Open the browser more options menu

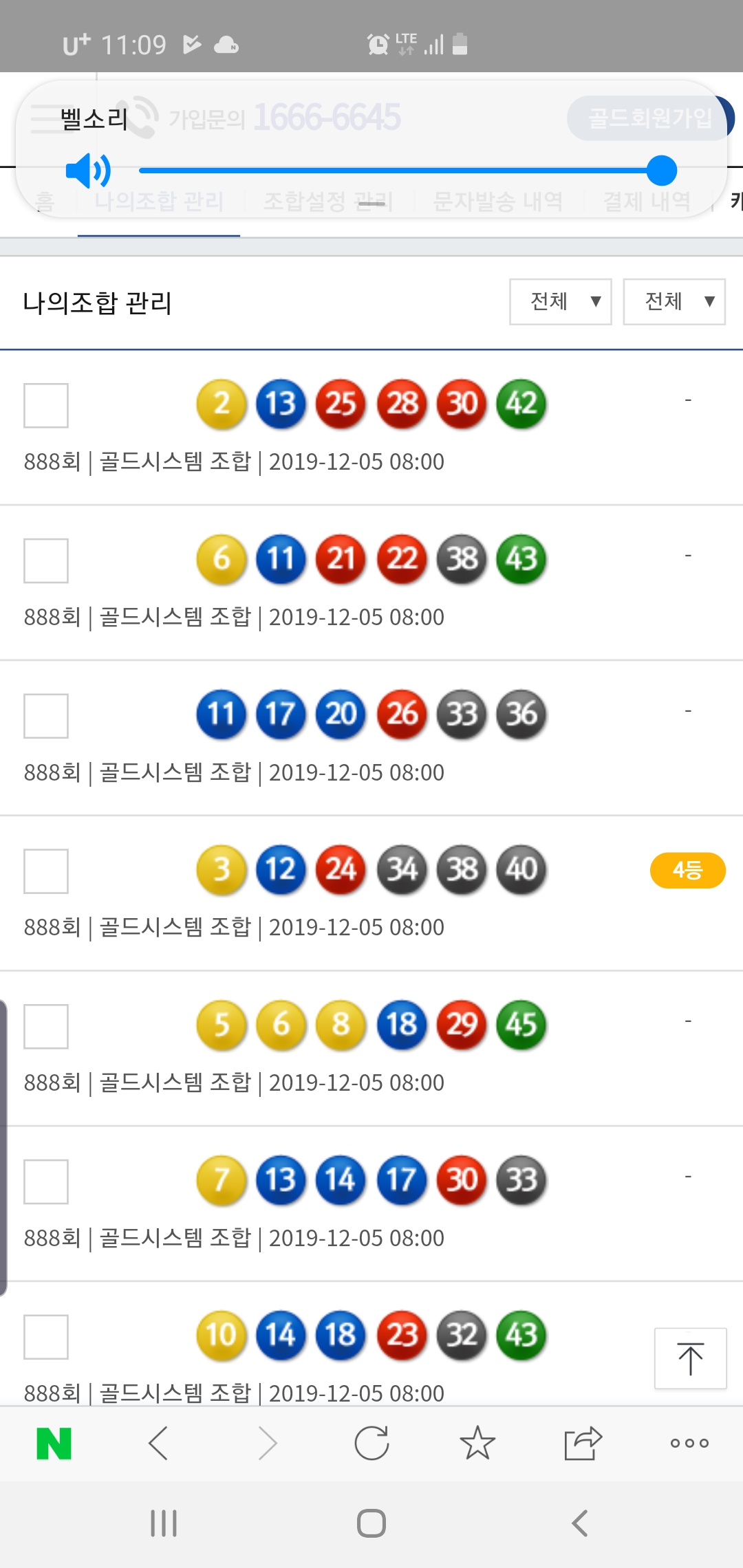coord(689,1443)
